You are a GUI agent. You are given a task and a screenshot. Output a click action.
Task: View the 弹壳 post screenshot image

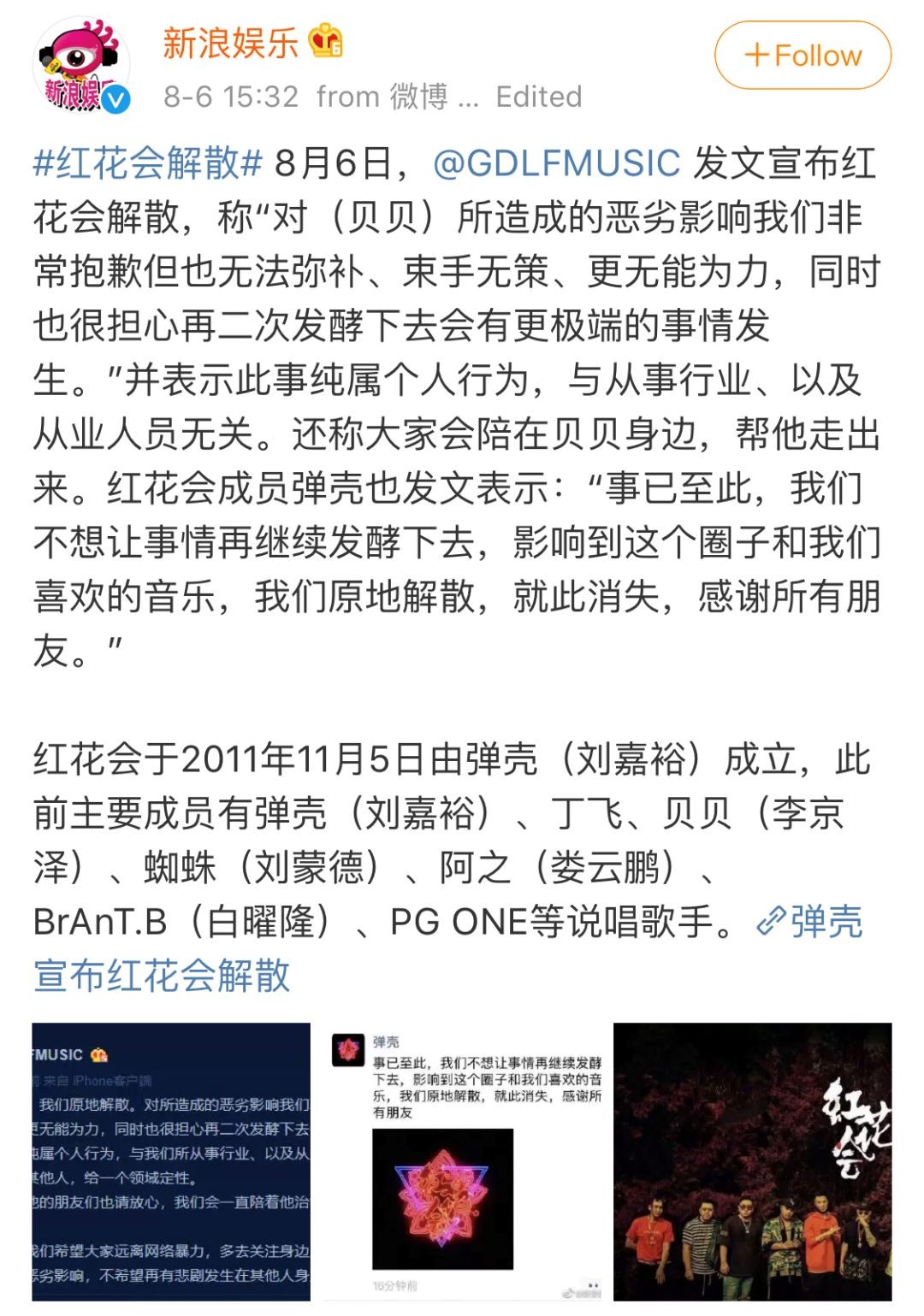pos(462,1161)
